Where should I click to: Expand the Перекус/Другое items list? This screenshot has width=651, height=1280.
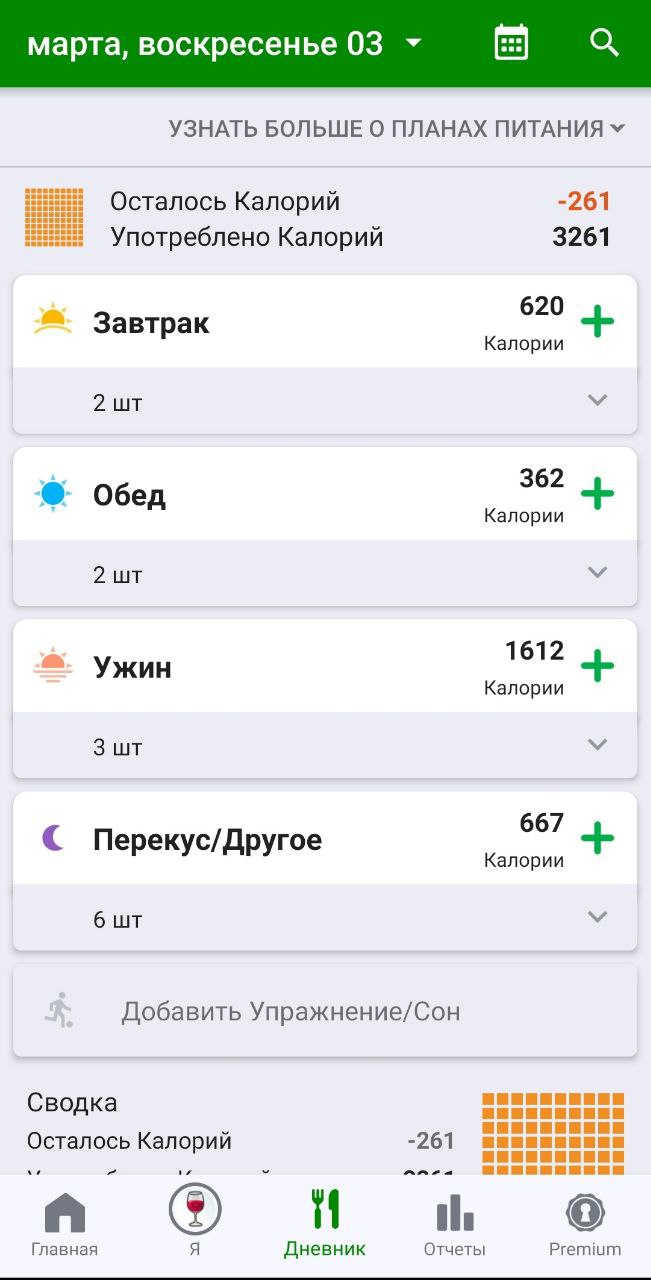click(597, 917)
